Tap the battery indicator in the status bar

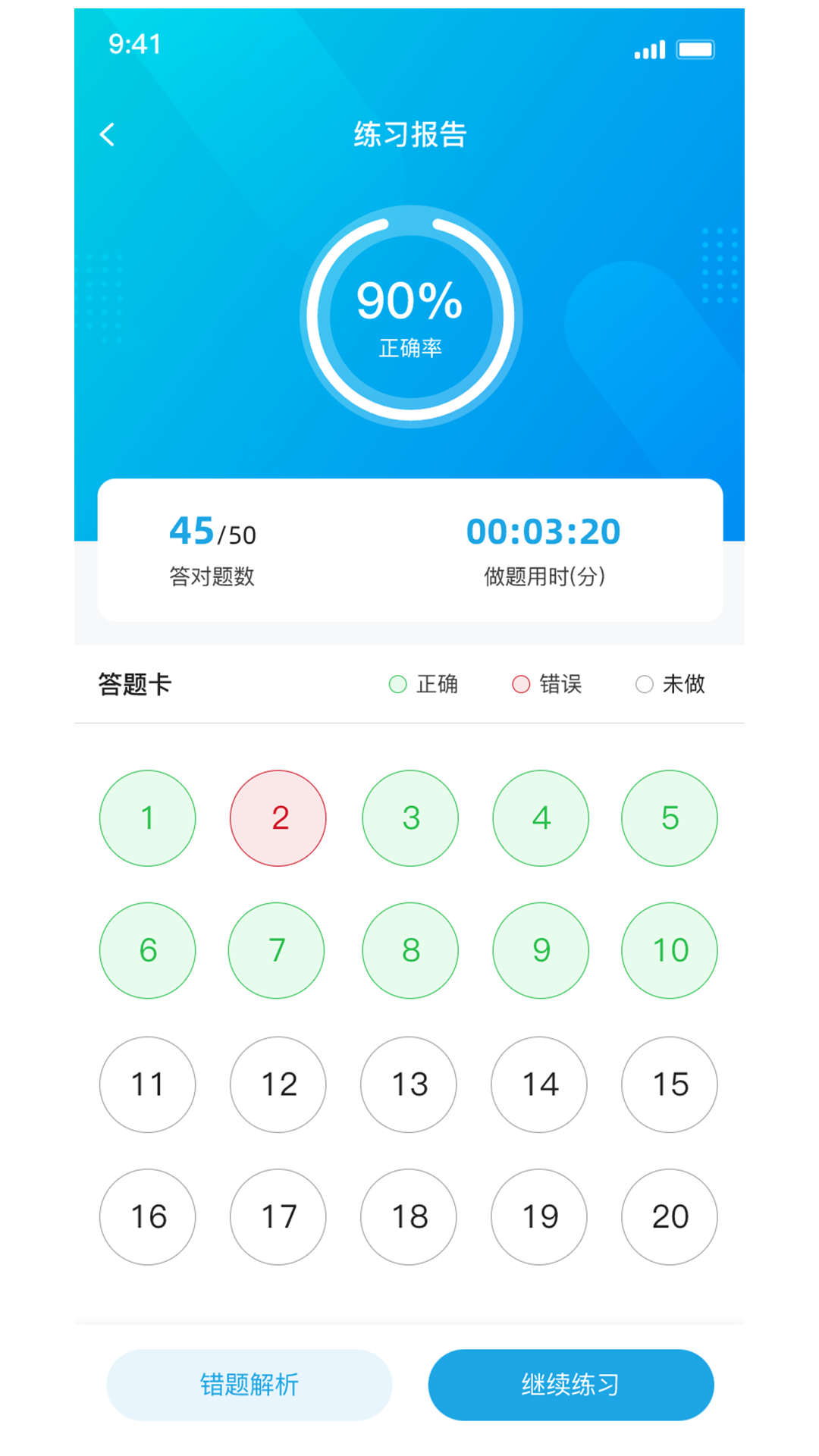pyautogui.click(x=695, y=49)
